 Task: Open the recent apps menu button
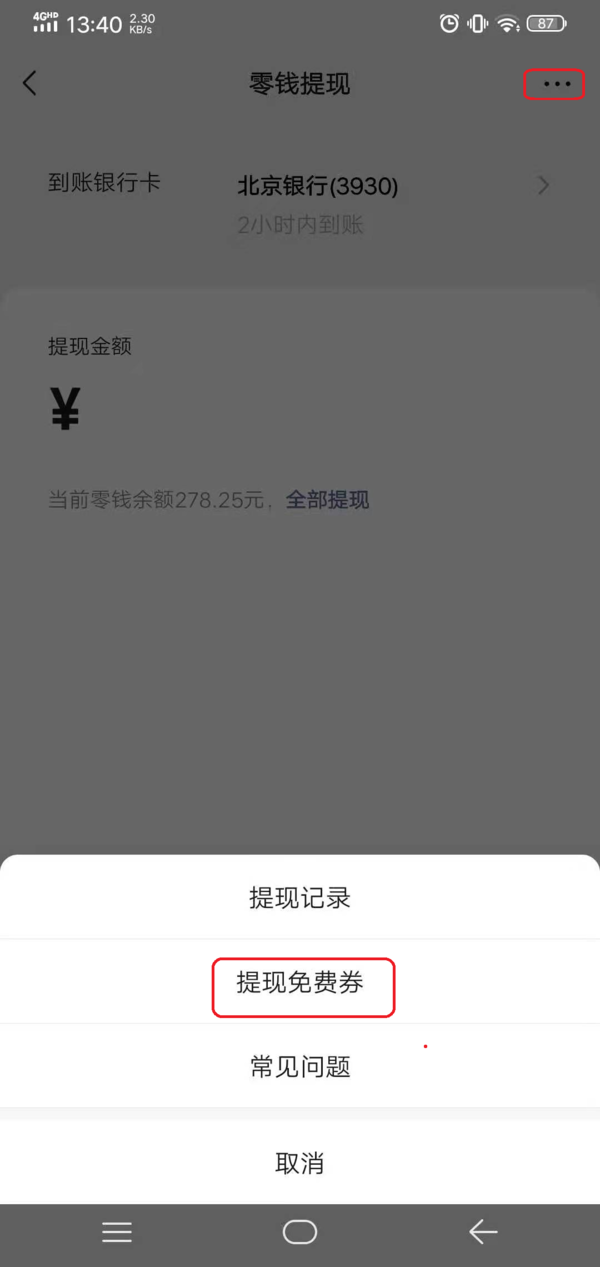pyautogui.click(x=117, y=1233)
